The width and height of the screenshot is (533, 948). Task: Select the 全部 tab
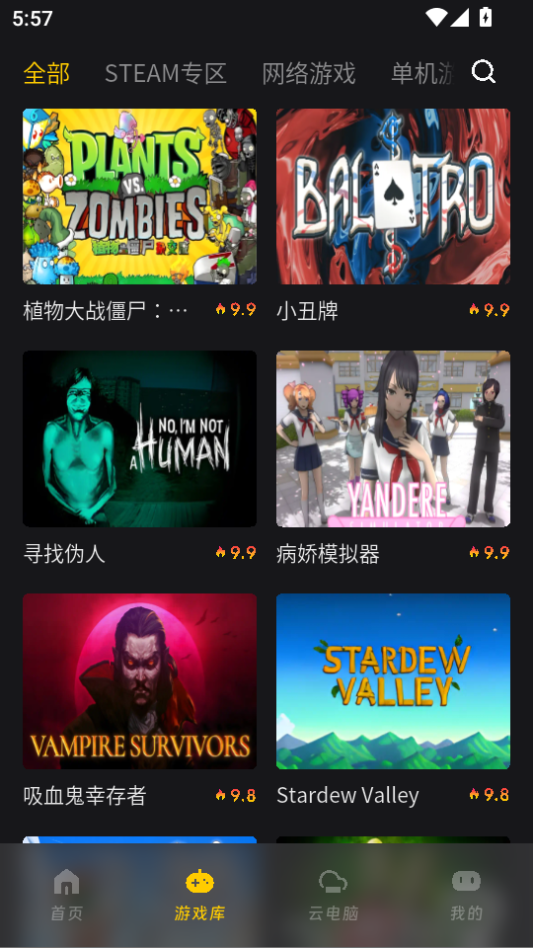pos(47,73)
